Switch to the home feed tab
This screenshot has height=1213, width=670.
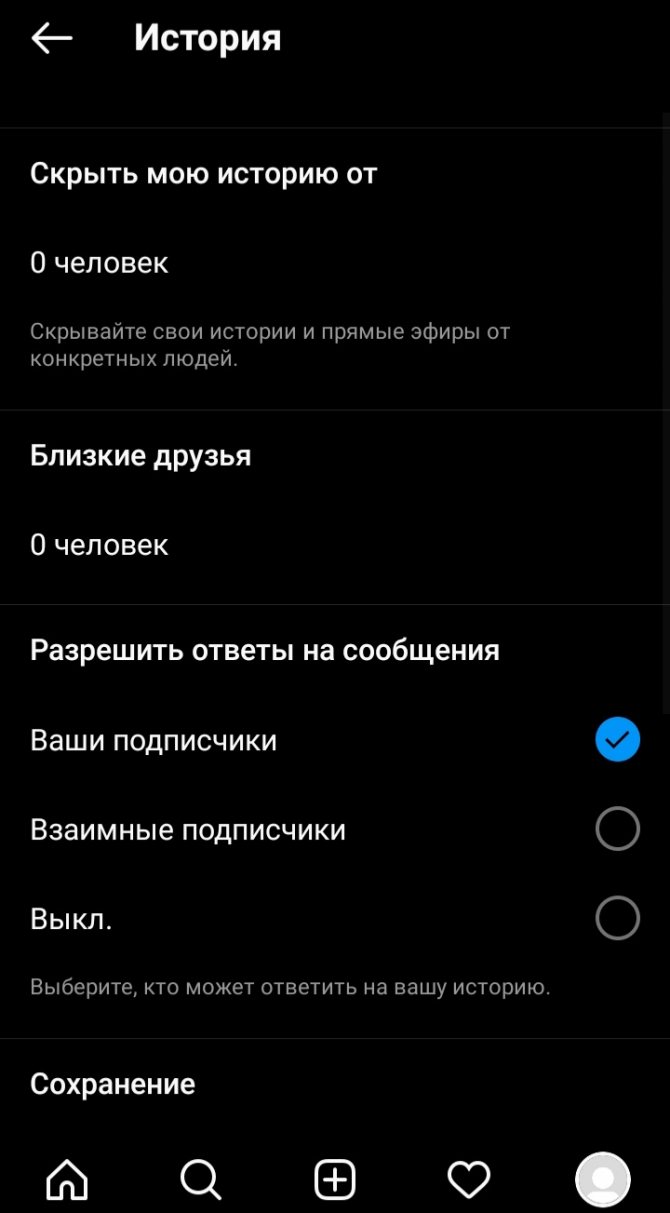pos(67,1180)
